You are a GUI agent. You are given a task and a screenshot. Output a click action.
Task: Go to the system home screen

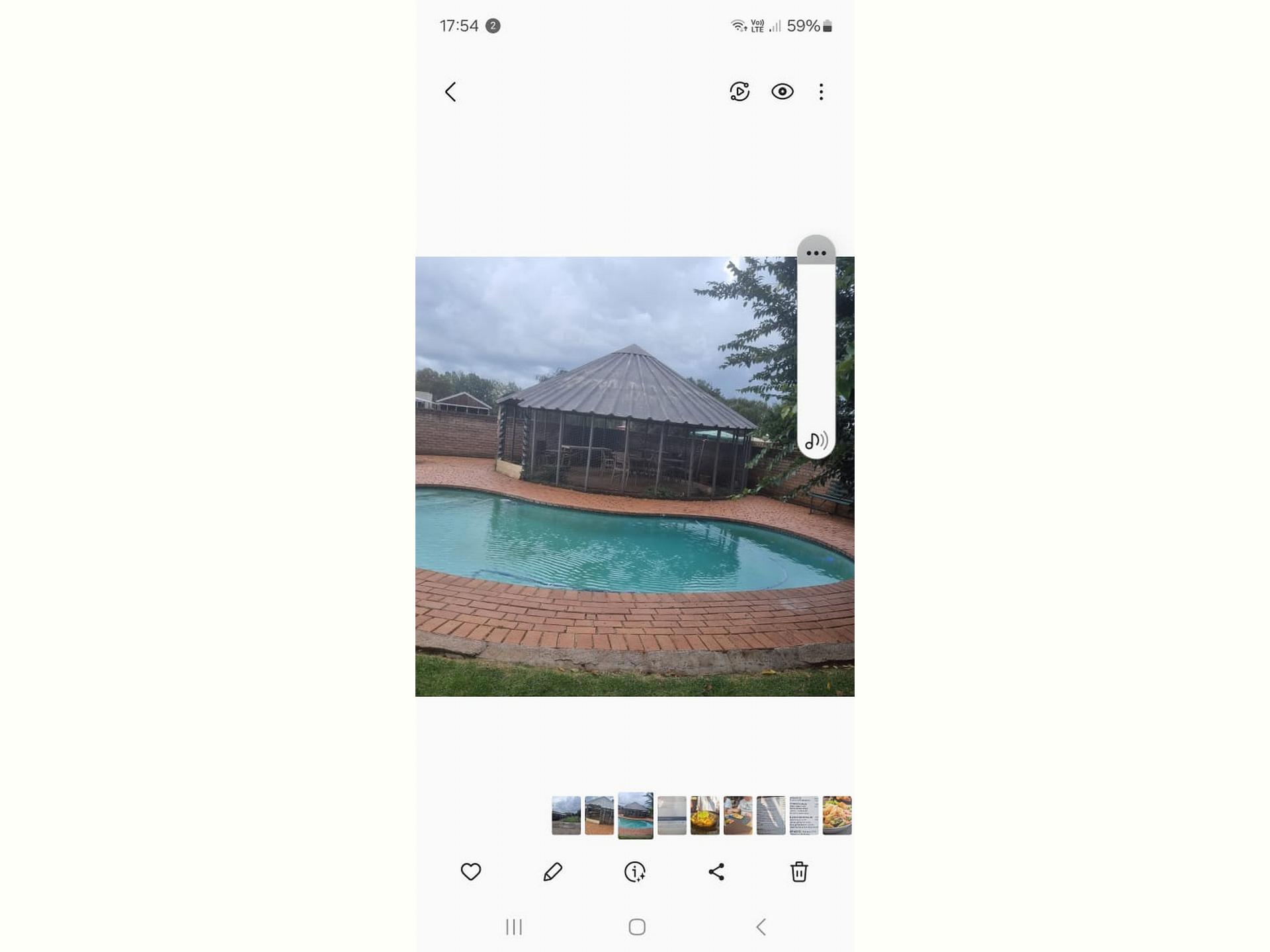point(636,927)
